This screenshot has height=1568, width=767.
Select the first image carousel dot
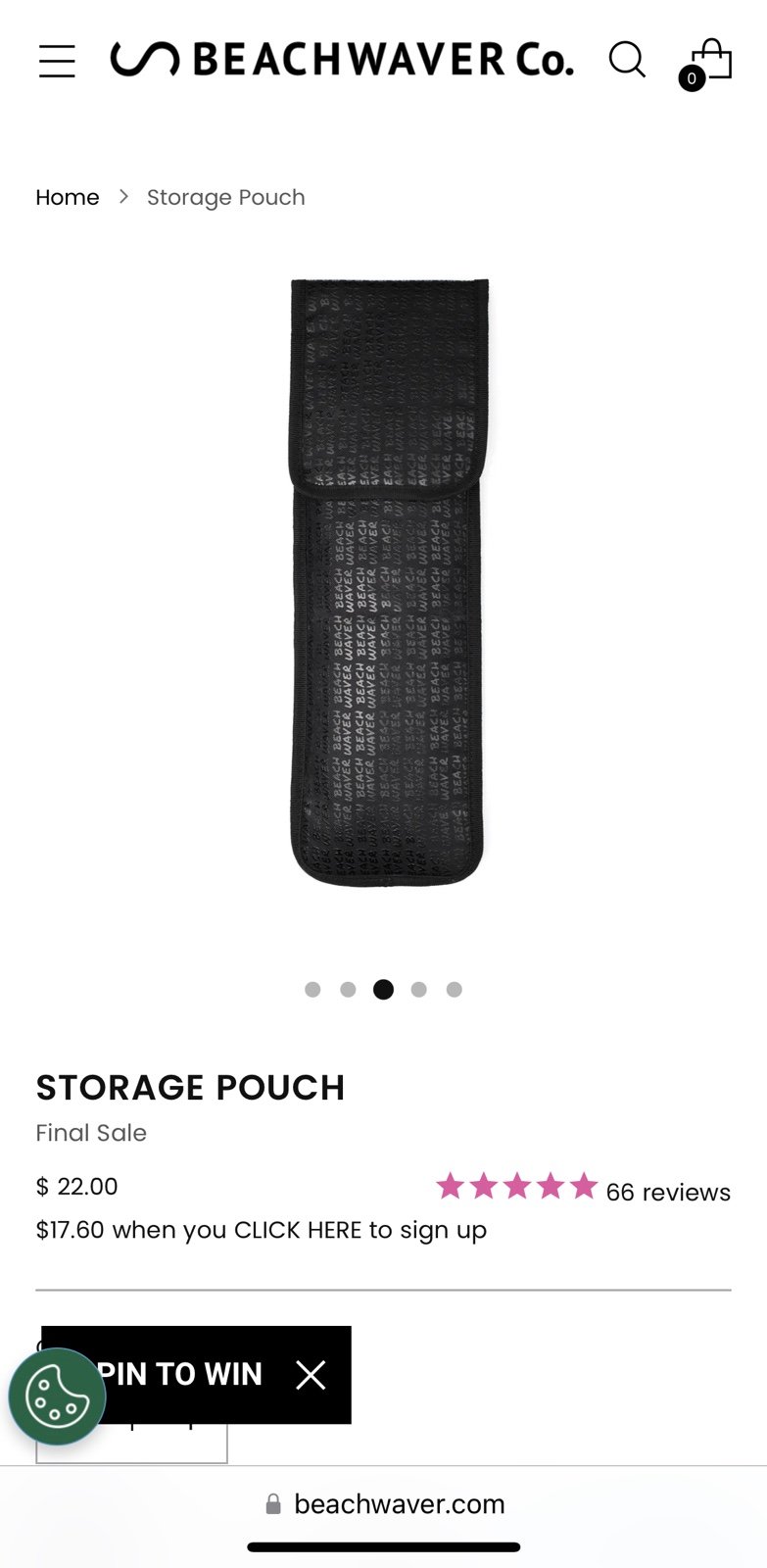pyautogui.click(x=312, y=990)
